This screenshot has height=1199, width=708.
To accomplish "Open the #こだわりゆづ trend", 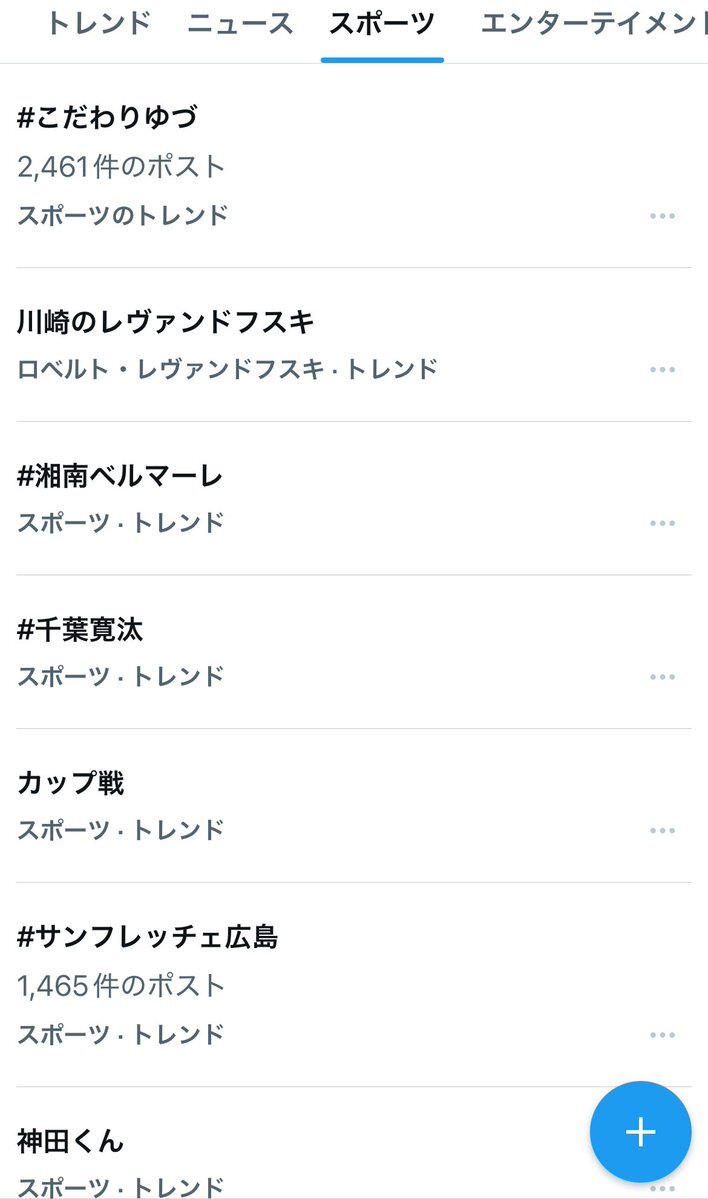I will (x=354, y=166).
